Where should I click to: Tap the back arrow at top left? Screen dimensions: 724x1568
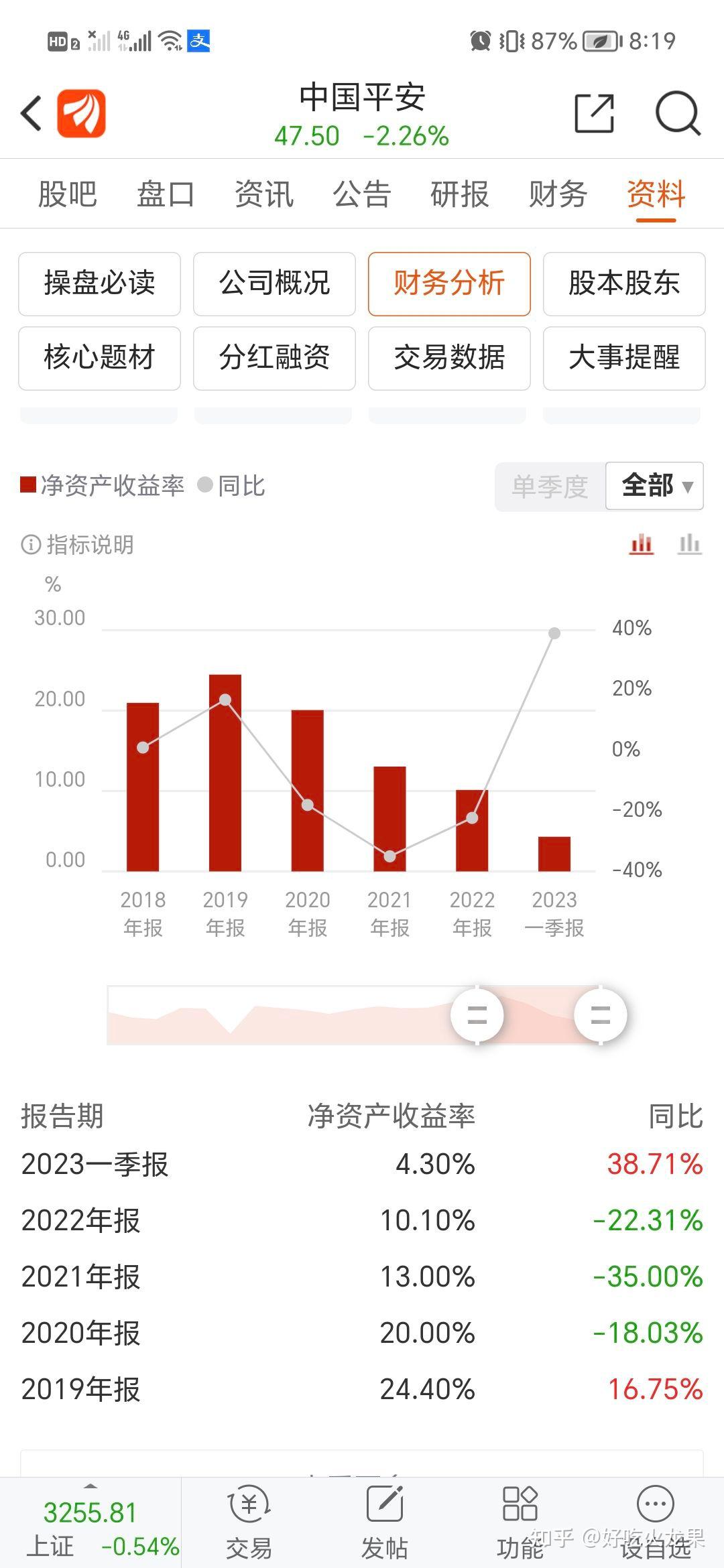(x=32, y=113)
